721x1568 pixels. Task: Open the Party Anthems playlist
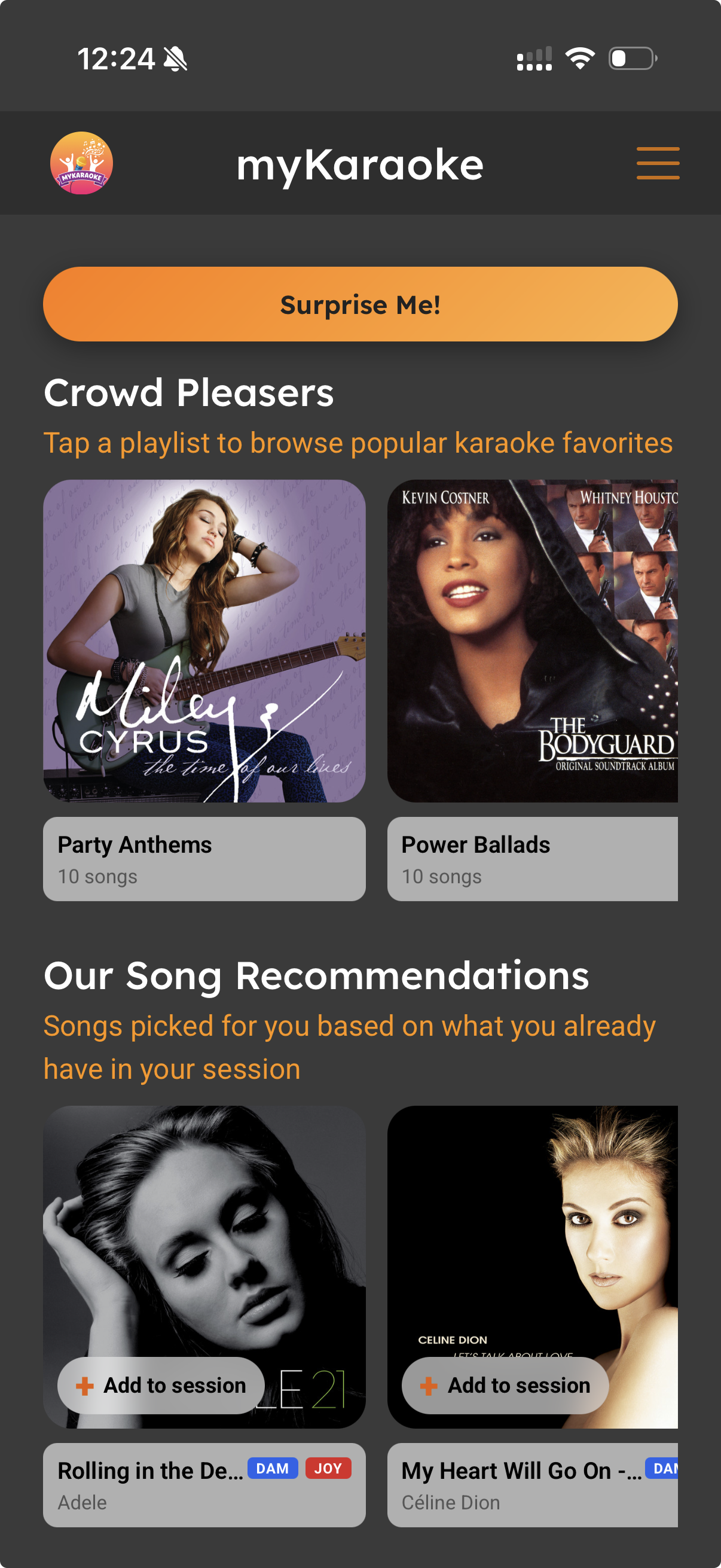pyautogui.click(x=204, y=641)
